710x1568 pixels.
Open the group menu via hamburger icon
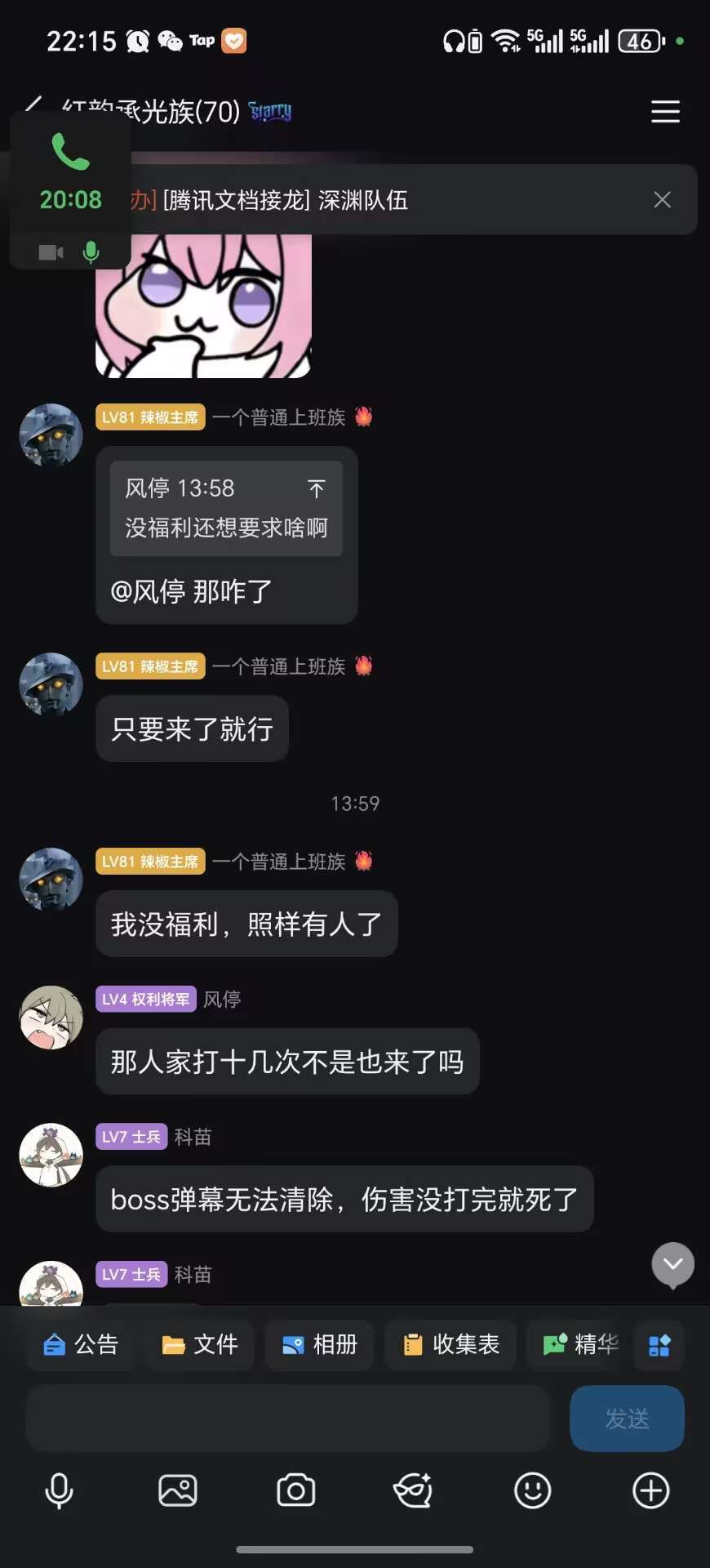pyautogui.click(x=665, y=112)
